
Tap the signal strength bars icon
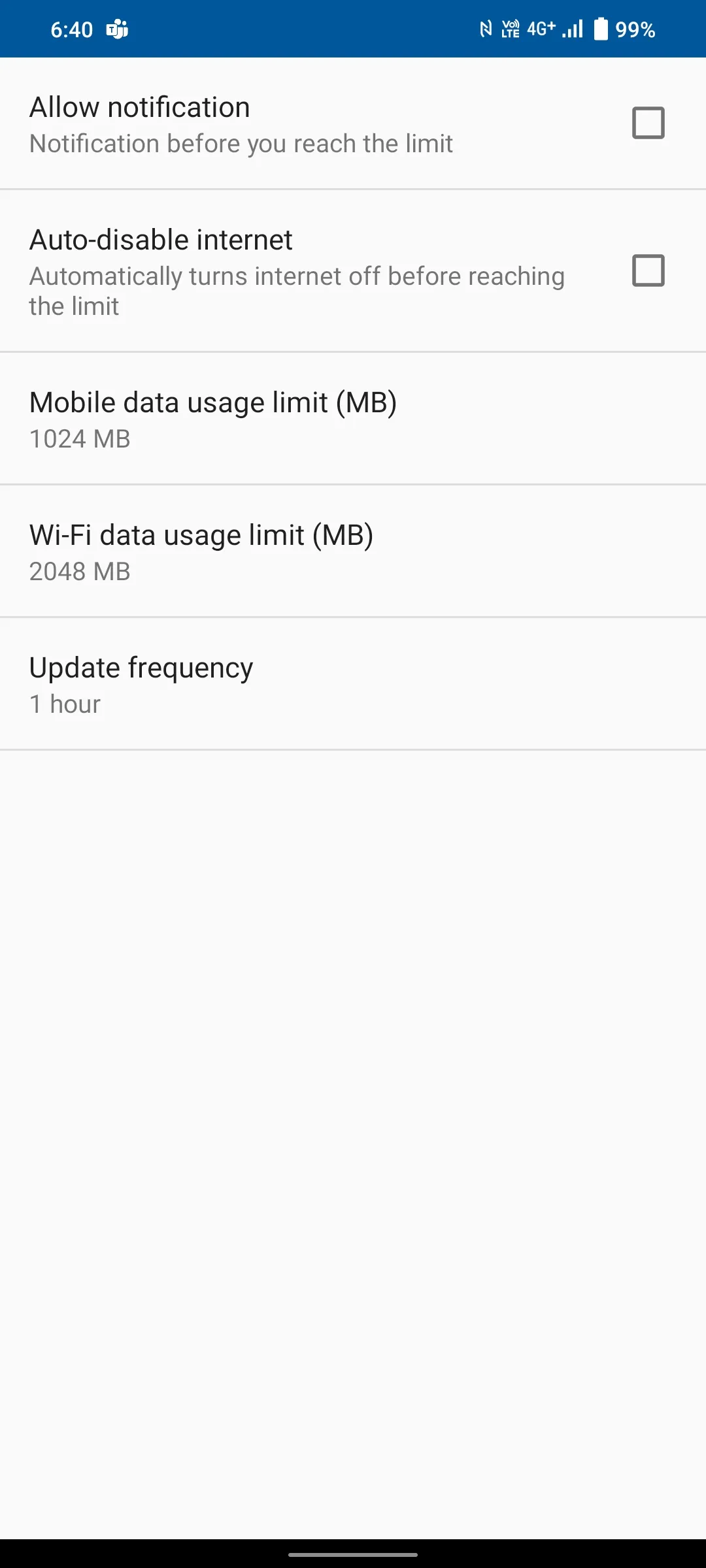pos(571,29)
